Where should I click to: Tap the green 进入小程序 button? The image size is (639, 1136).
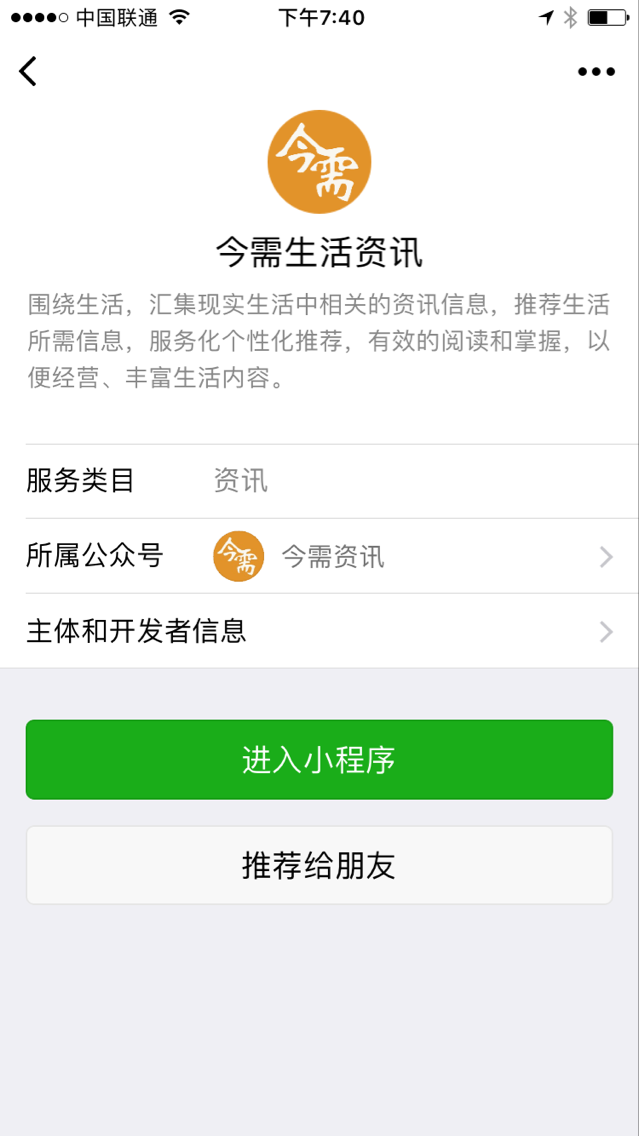(319, 760)
